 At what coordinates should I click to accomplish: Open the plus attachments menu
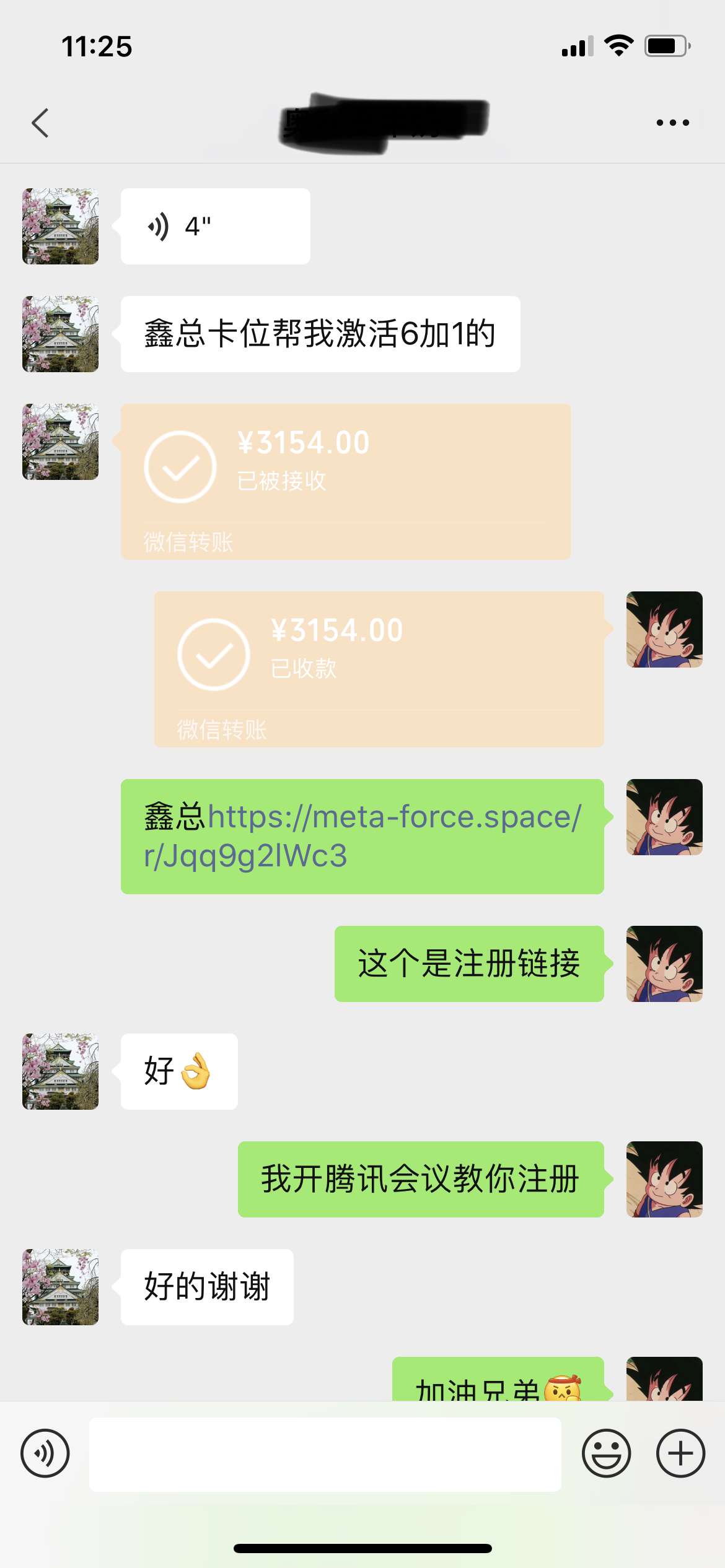tap(680, 1453)
